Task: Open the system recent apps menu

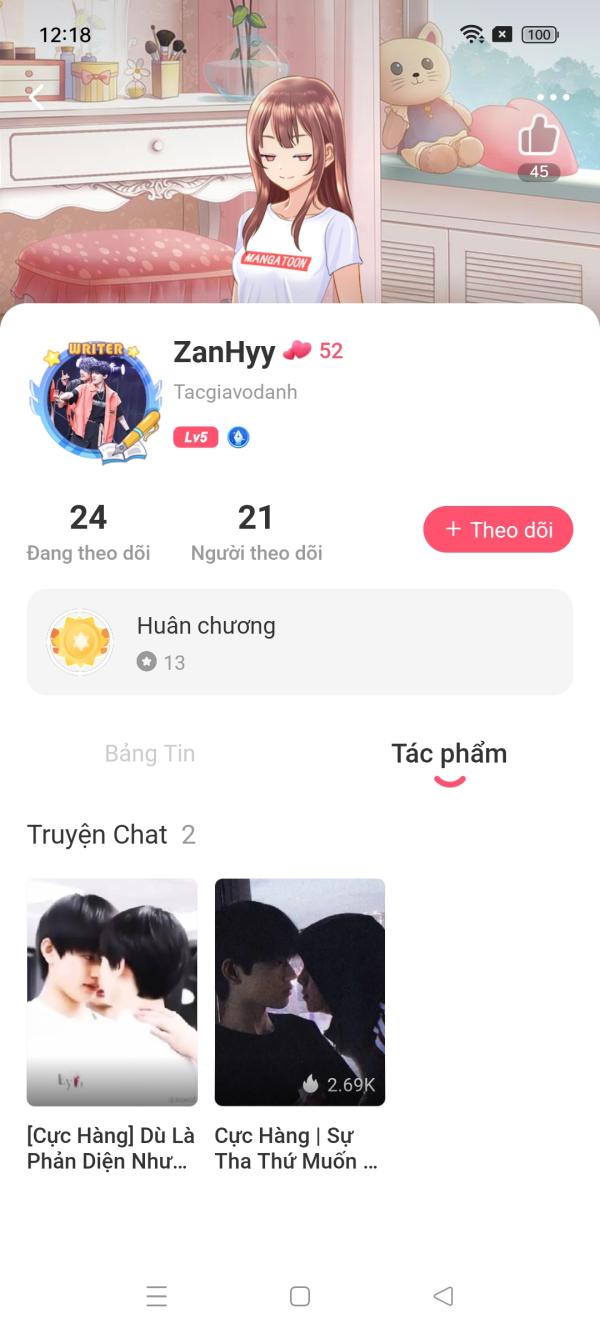Action: [x=156, y=1296]
